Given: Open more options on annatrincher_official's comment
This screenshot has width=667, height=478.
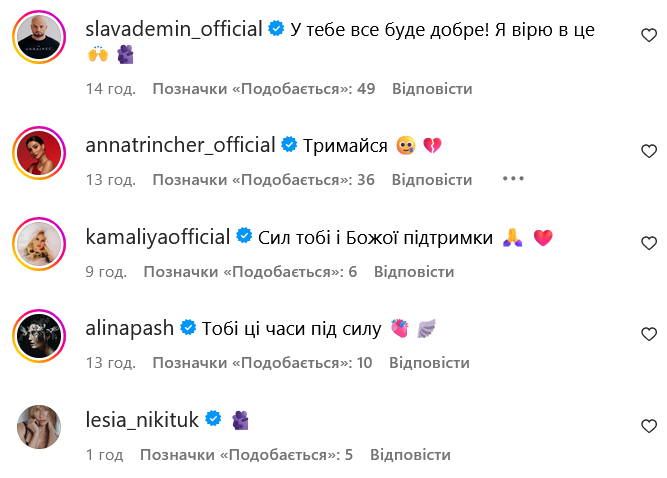Looking at the screenshot, I should (x=513, y=180).
